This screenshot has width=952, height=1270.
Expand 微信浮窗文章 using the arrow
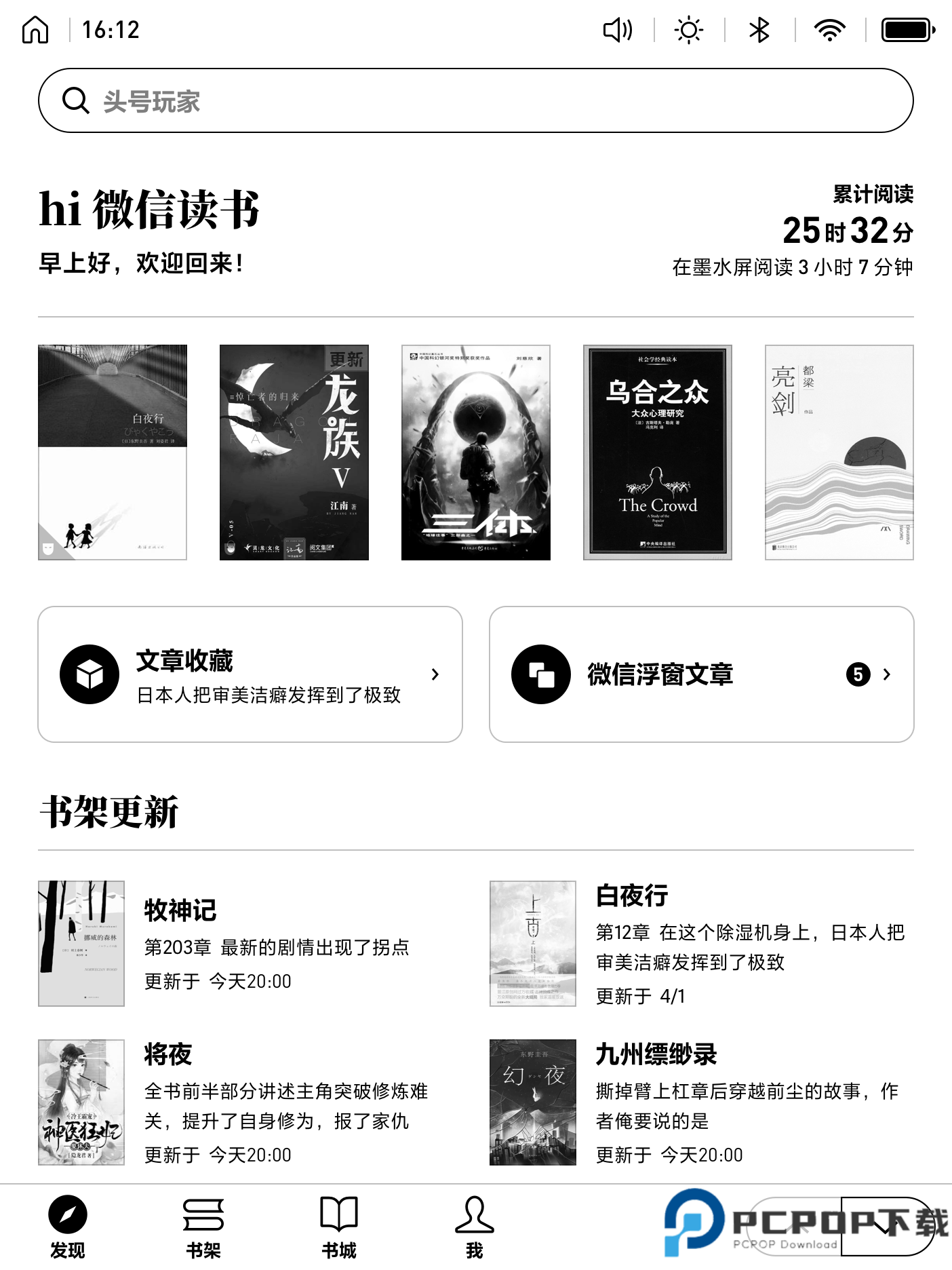tap(887, 674)
